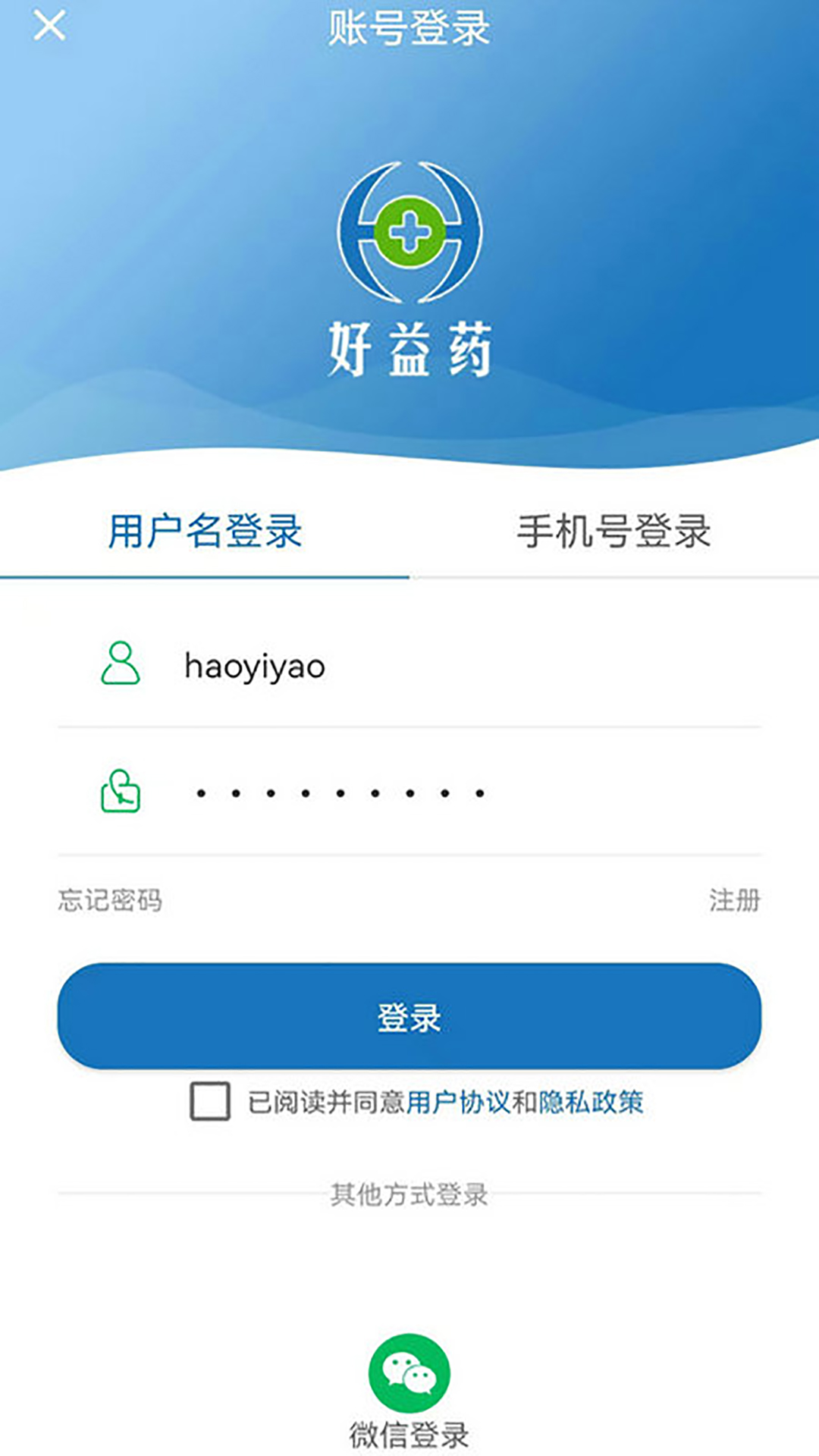Click the haoyiyao username field
The image size is (819, 1456).
point(341,667)
